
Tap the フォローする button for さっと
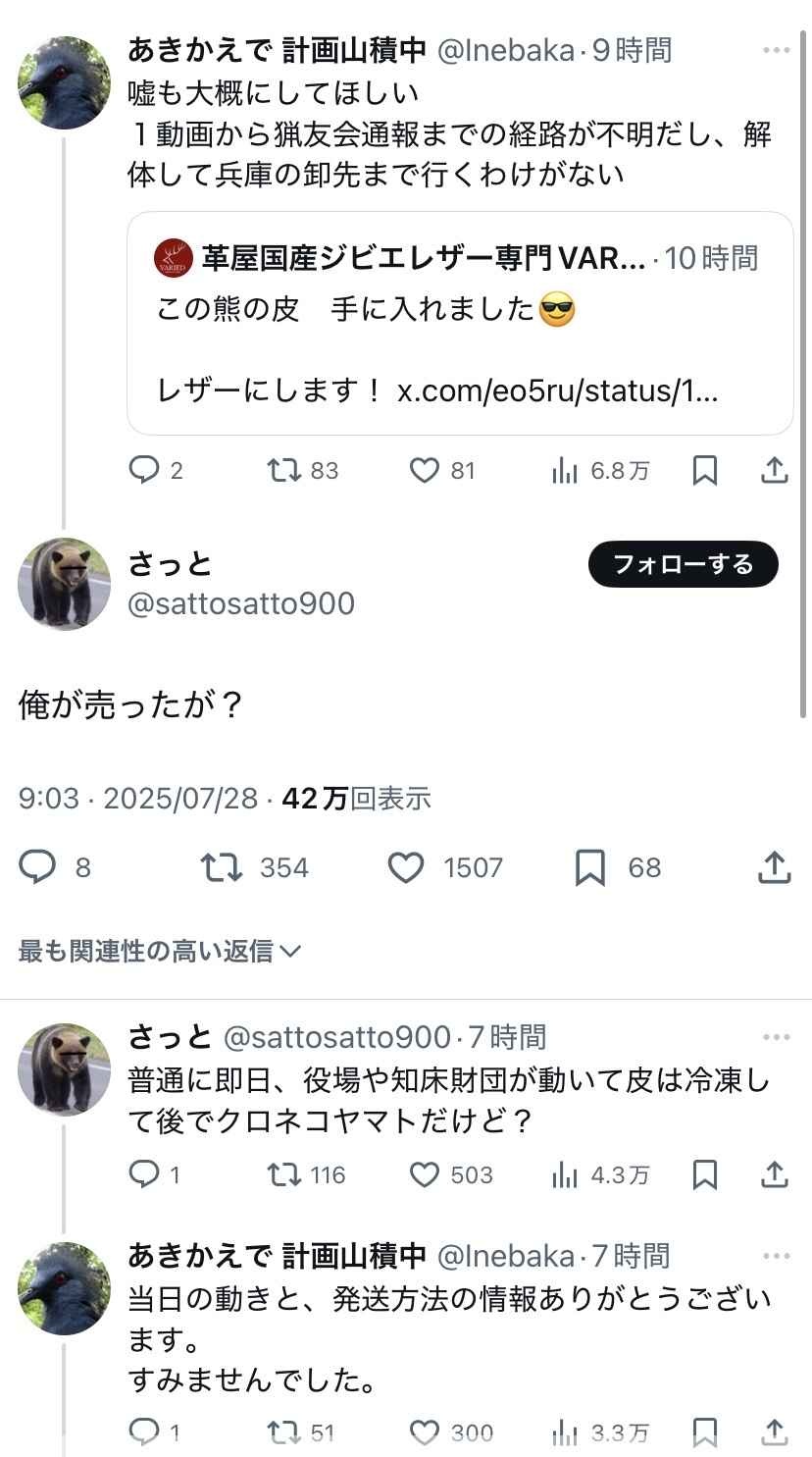pyautogui.click(x=683, y=564)
